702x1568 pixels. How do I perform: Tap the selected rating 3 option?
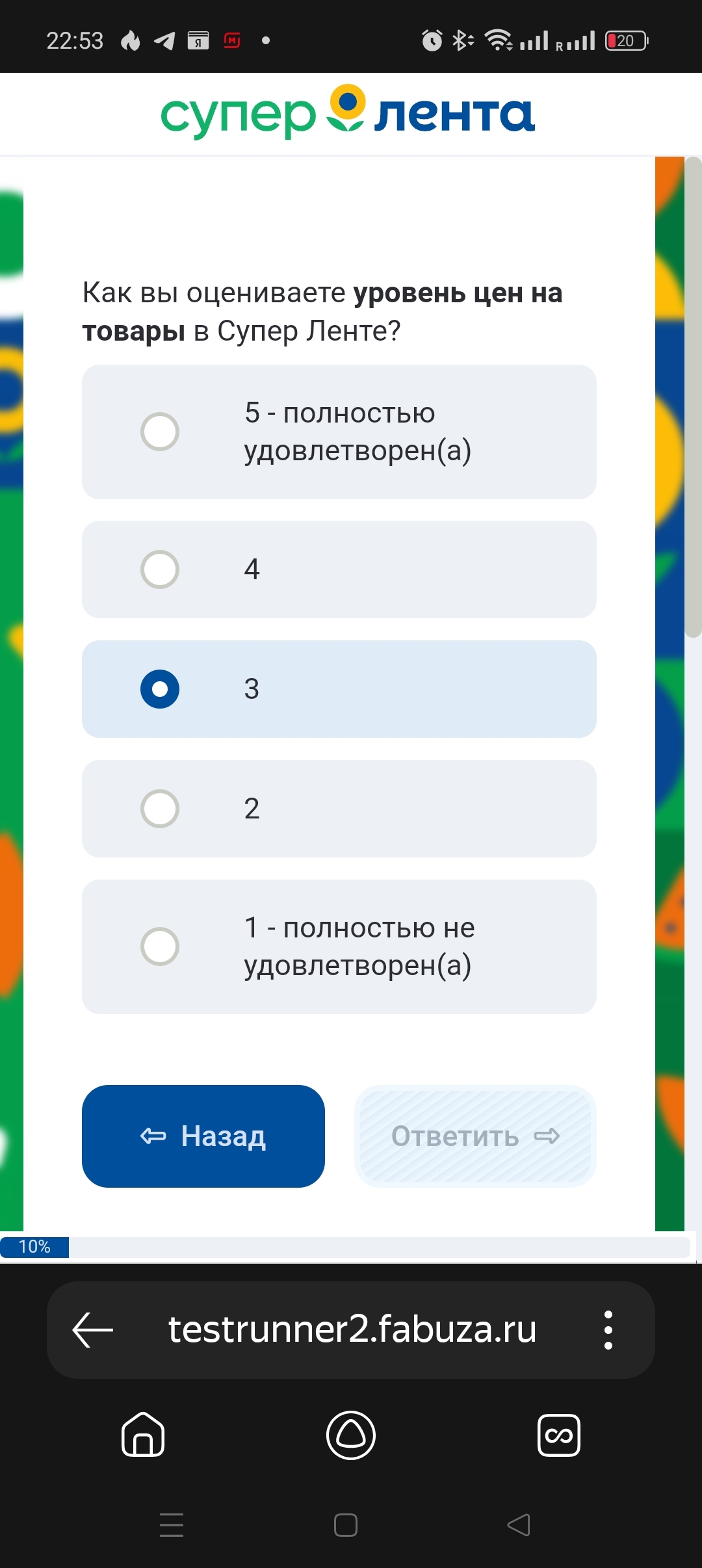[x=339, y=689]
